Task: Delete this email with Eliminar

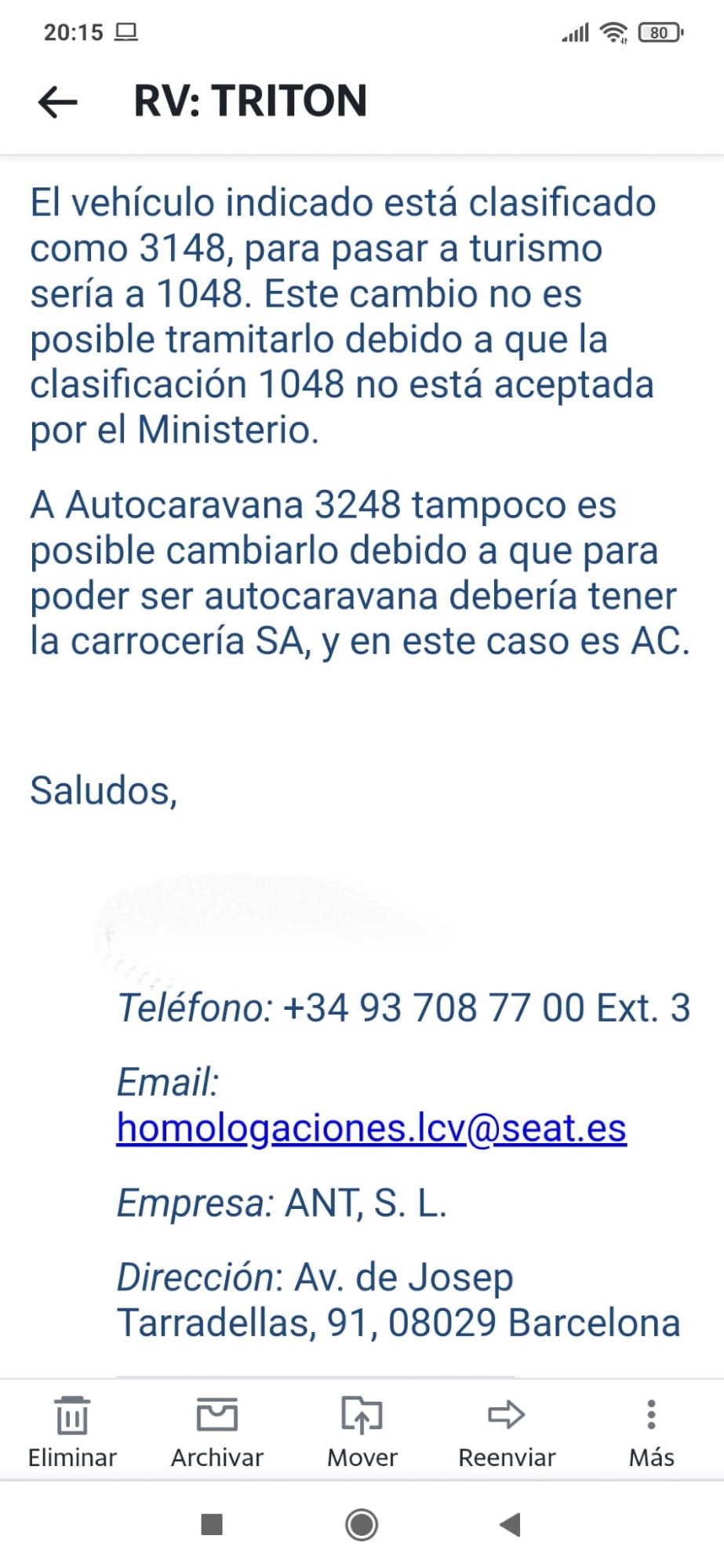Action: pyautogui.click(x=72, y=1430)
